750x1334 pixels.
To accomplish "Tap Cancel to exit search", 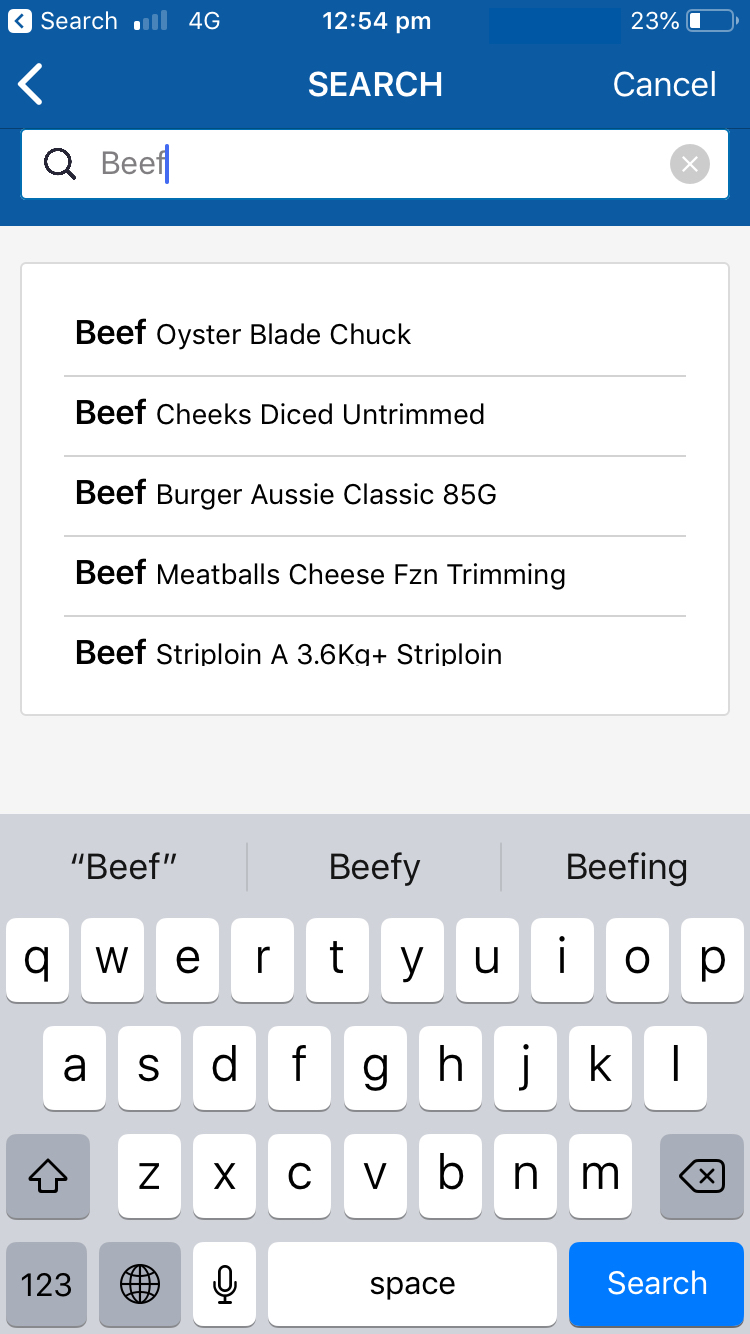I will pyautogui.click(x=664, y=84).
